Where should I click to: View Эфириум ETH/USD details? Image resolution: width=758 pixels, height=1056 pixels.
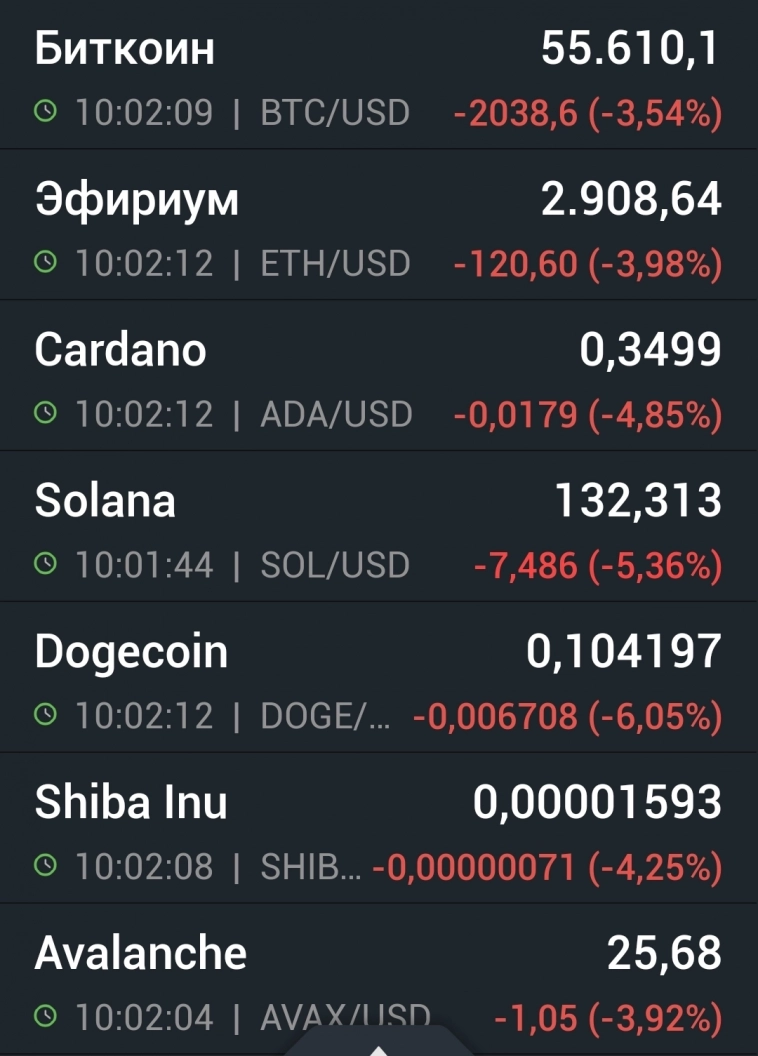(378, 229)
